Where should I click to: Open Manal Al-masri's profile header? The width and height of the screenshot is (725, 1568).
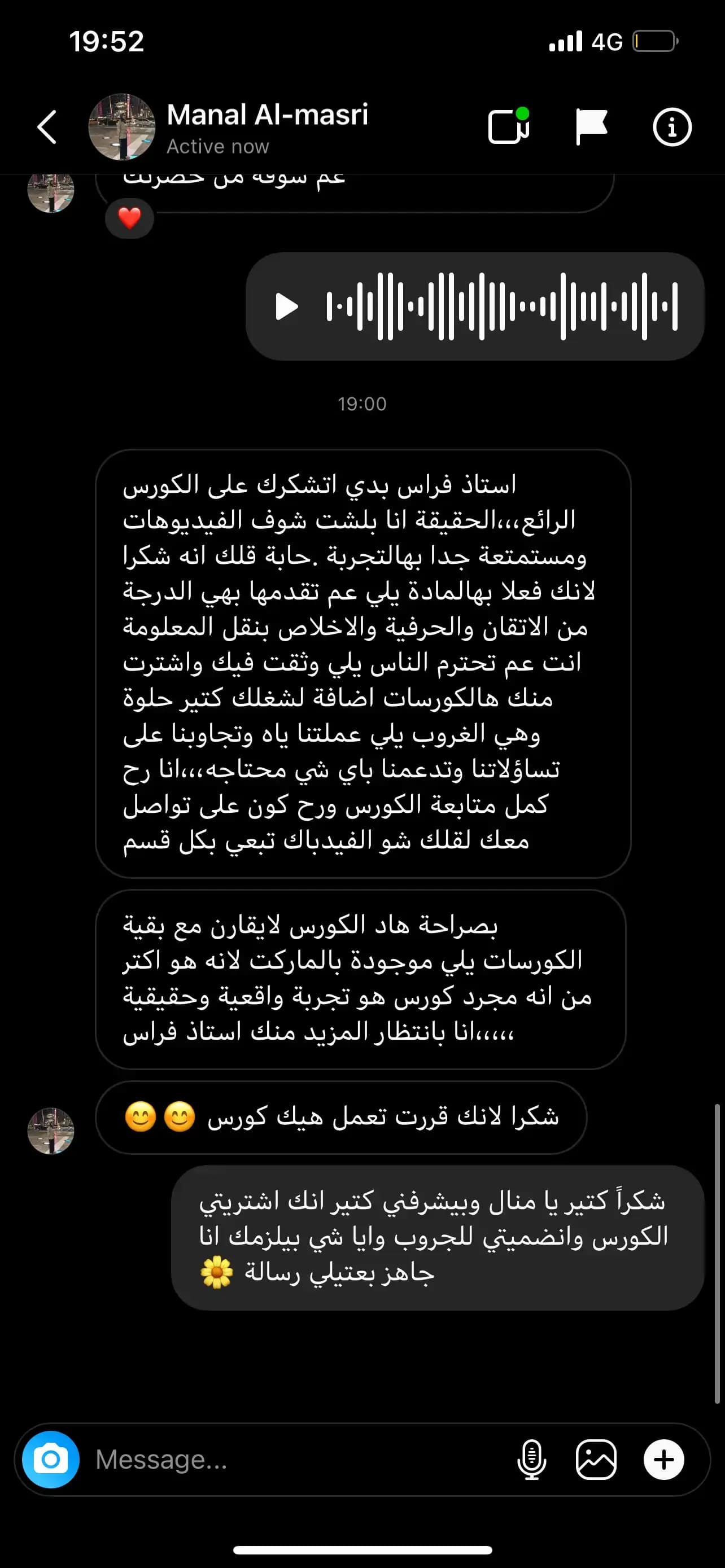point(267,127)
